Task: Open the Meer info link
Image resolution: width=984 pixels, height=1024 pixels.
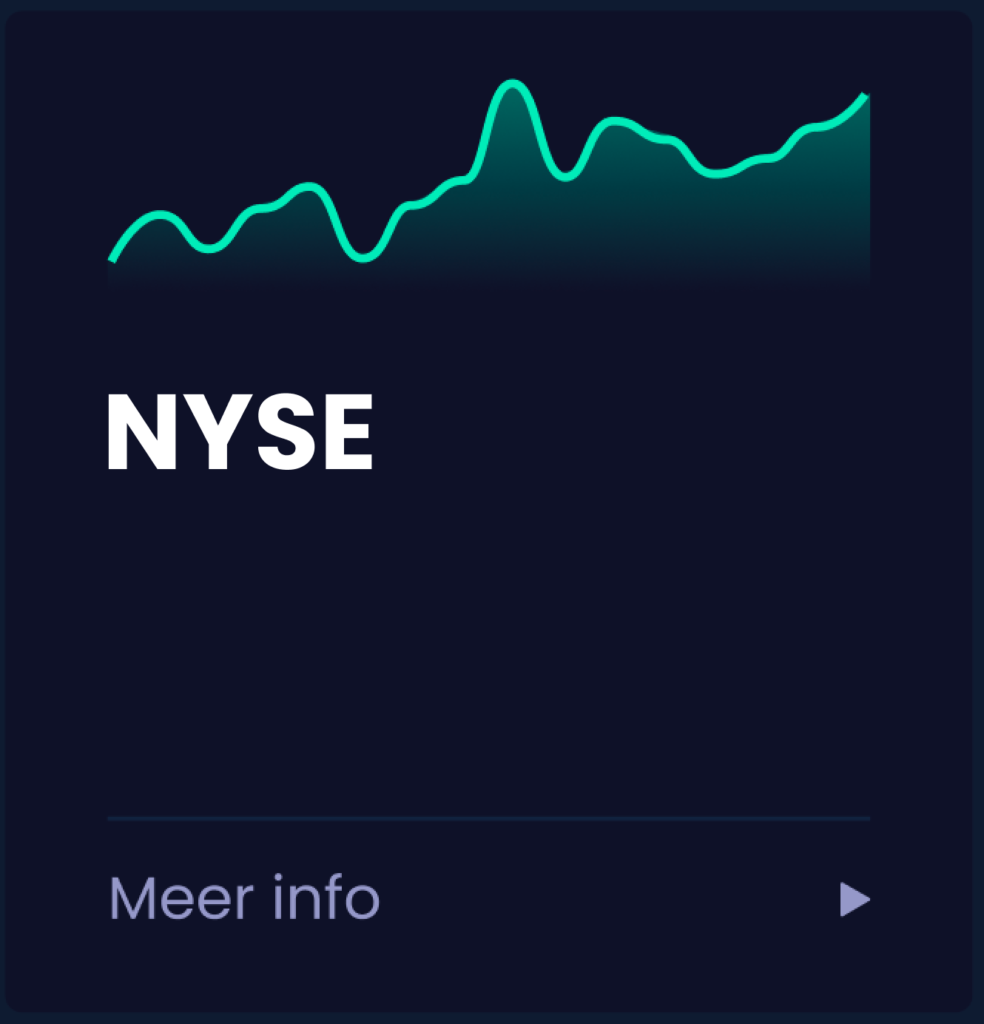Action: pyautogui.click(x=244, y=898)
